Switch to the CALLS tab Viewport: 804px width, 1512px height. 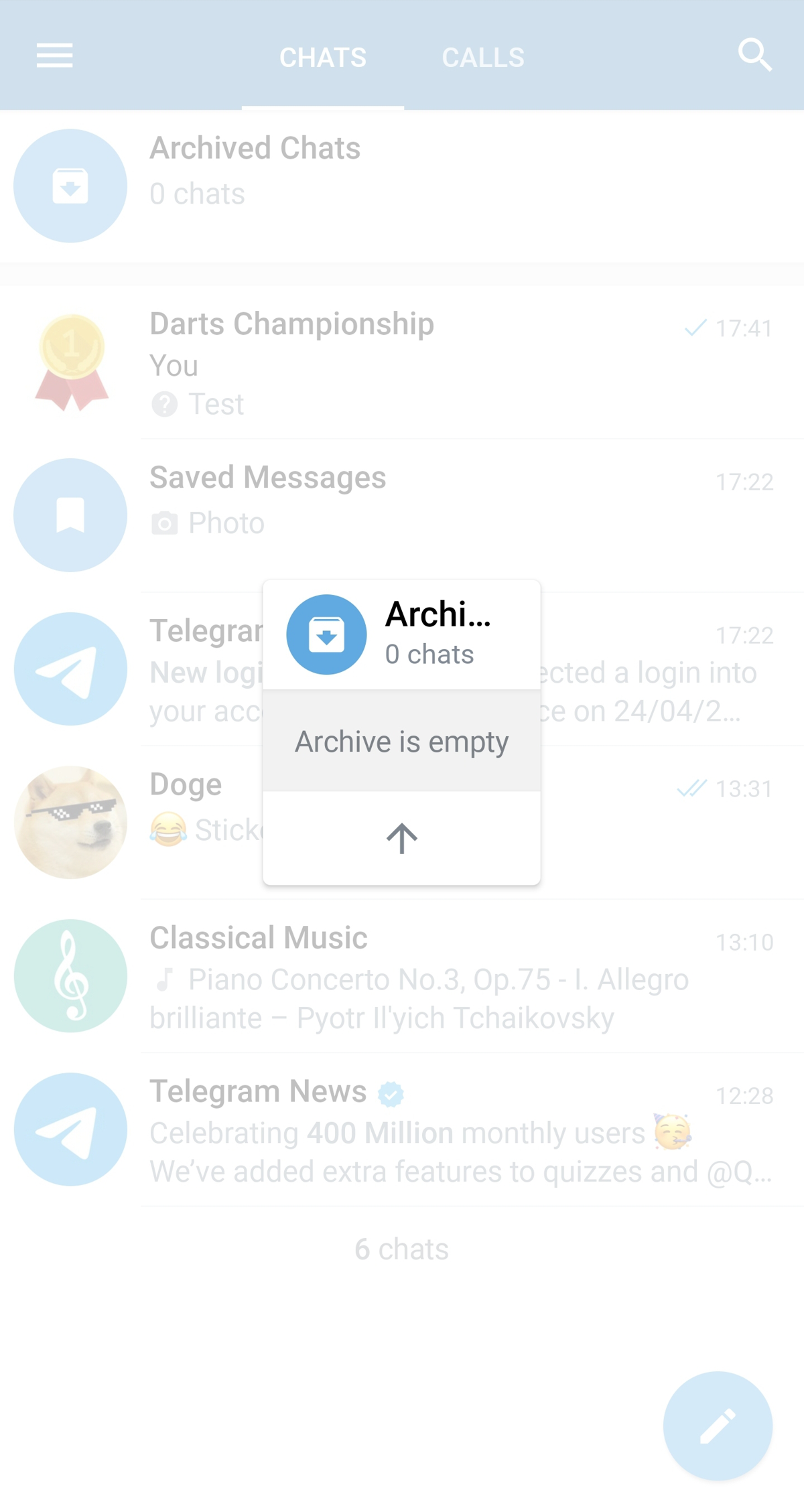(482, 58)
